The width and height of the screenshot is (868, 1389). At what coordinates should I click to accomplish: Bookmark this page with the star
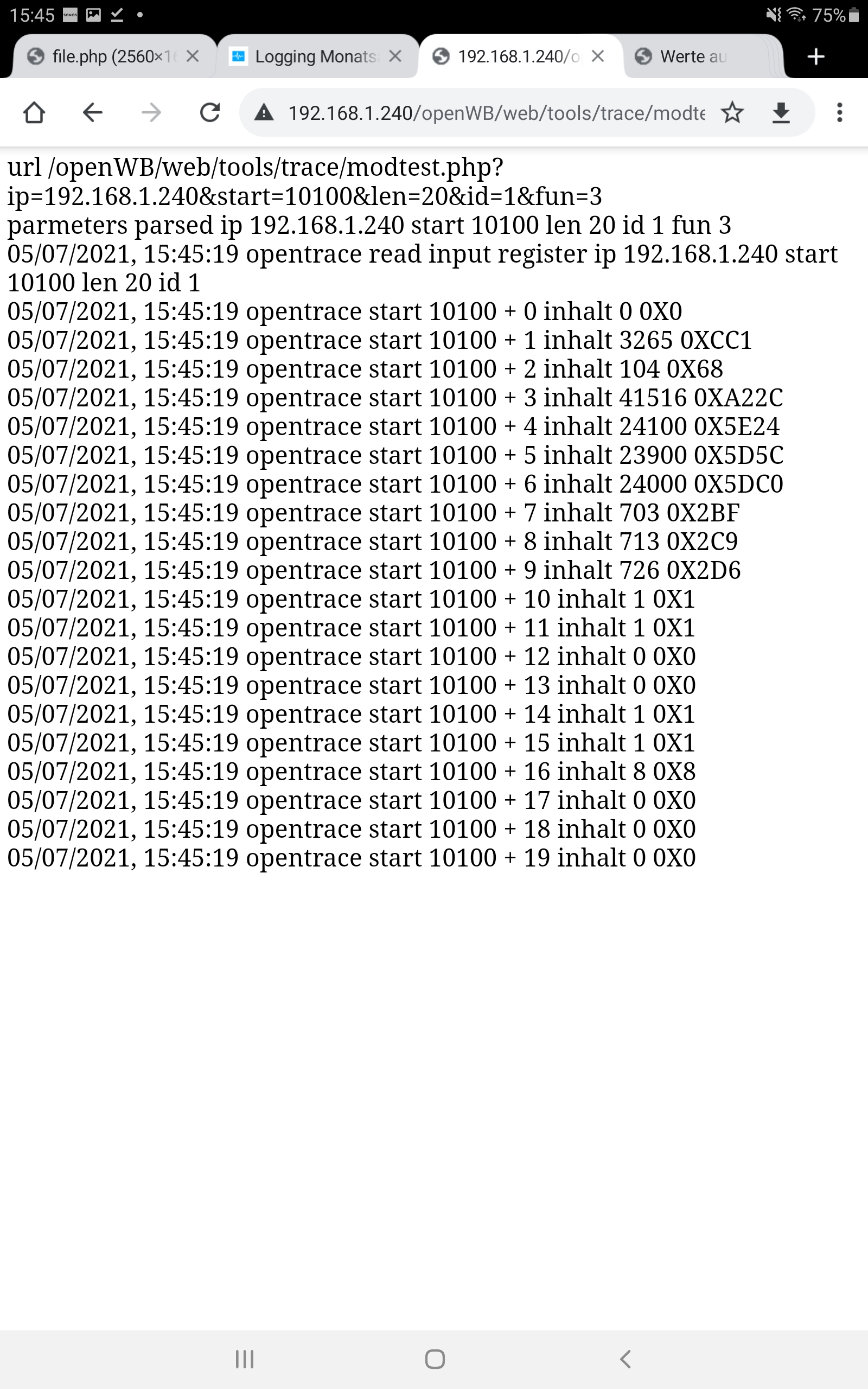coord(732,112)
